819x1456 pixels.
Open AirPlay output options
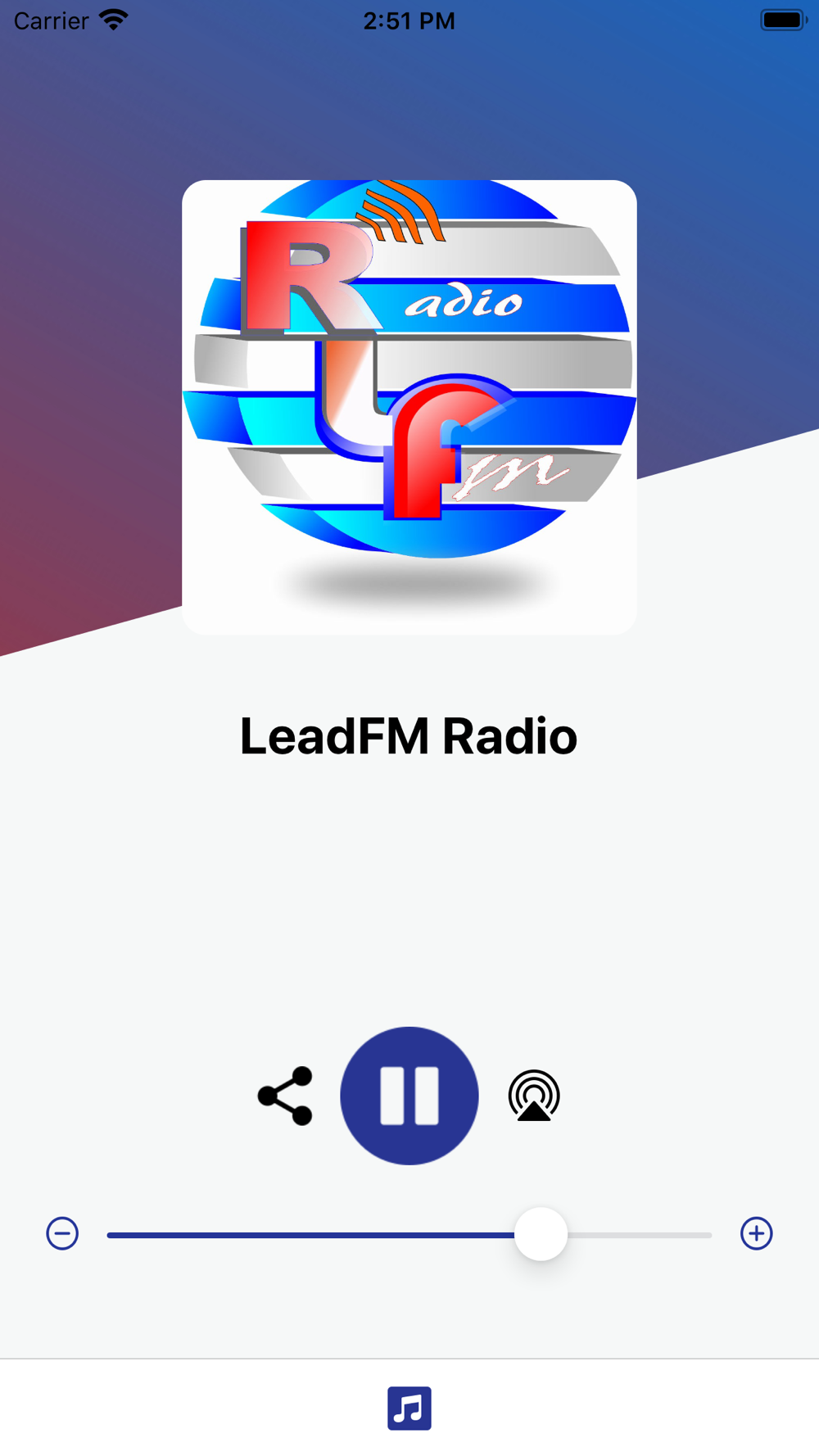(x=534, y=1096)
